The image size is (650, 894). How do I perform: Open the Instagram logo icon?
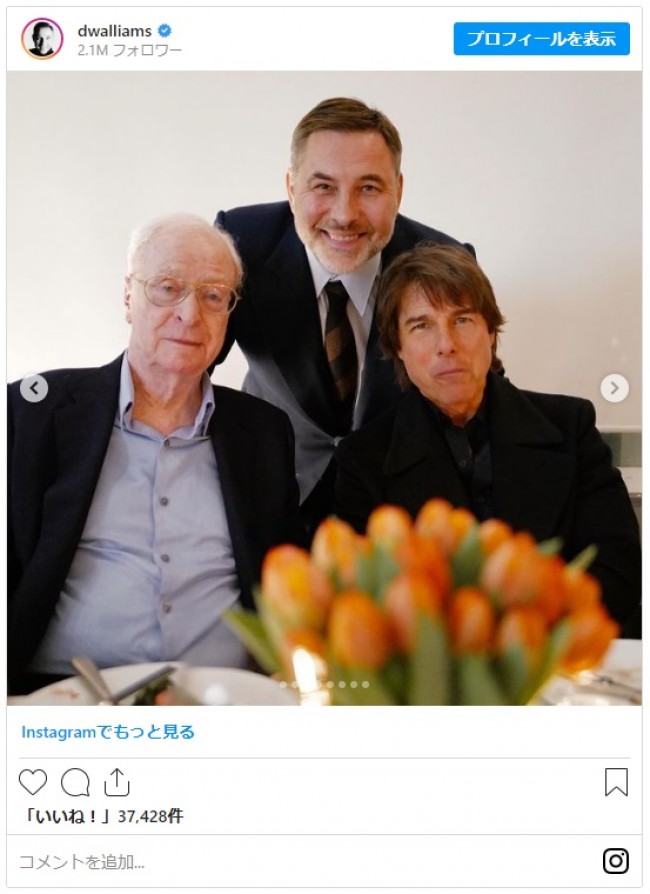[x=615, y=861]
